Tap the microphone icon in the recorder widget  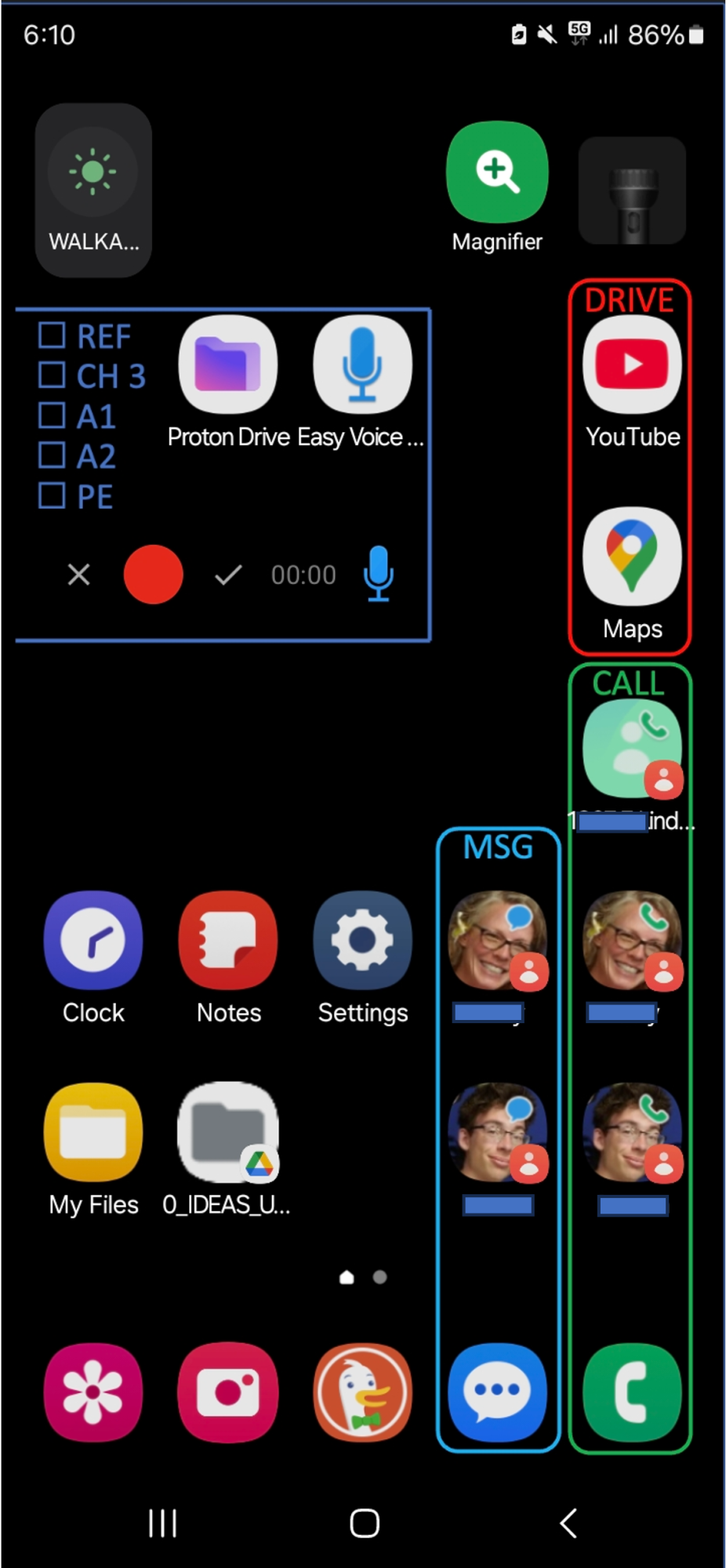[x=377, y=575]
